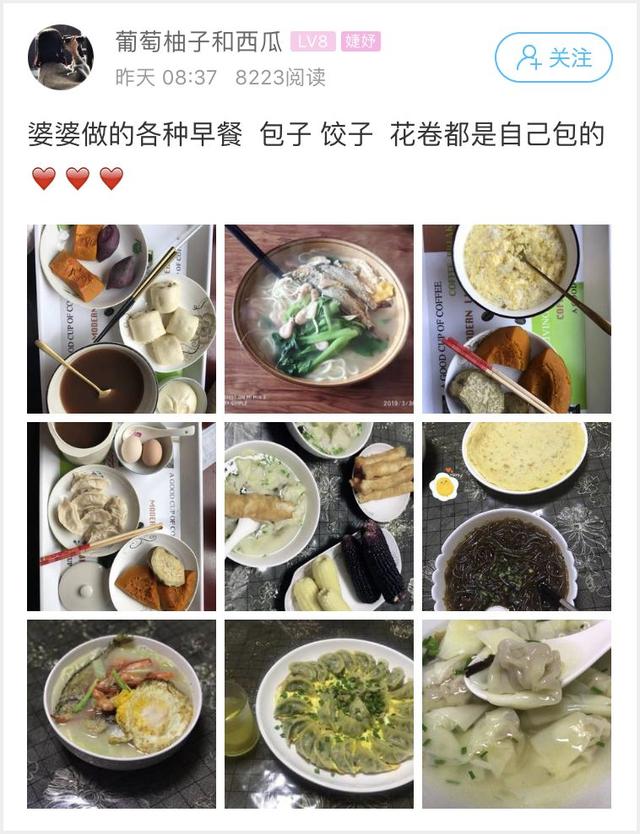The image size is (640, 834).
Task: Open the wonton on spoon close-up photo
Action: 516,714
